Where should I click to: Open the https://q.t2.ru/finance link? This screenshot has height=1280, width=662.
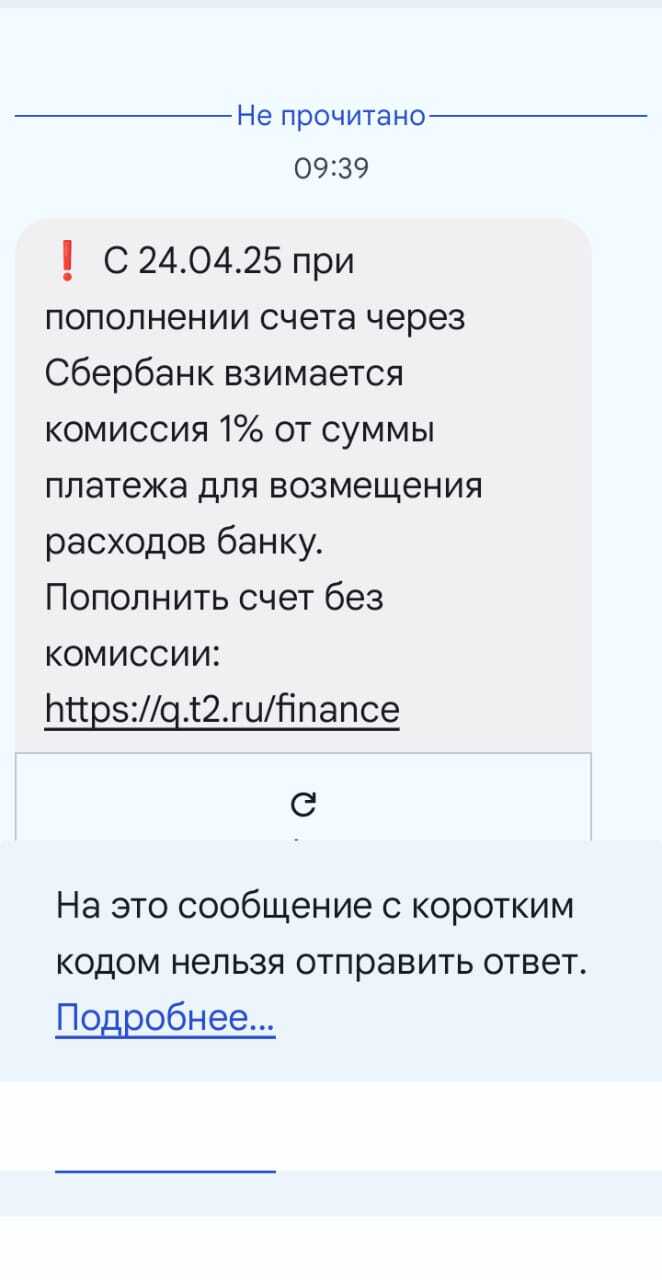(x=222, y=710)
